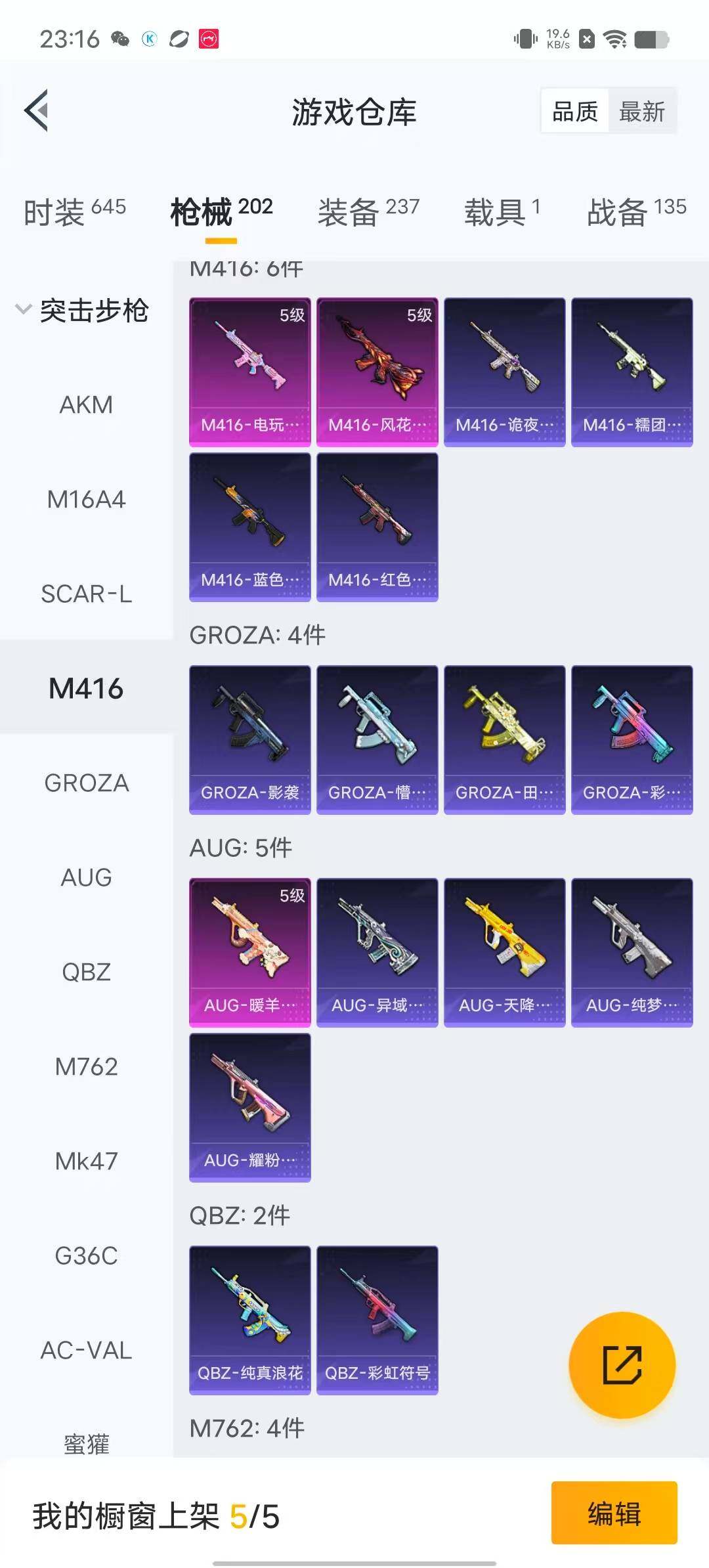This screenshot has height=1568, width=709.
Task: Open the QBZ-纯真浪花 skin tile
Action: 249,1320
